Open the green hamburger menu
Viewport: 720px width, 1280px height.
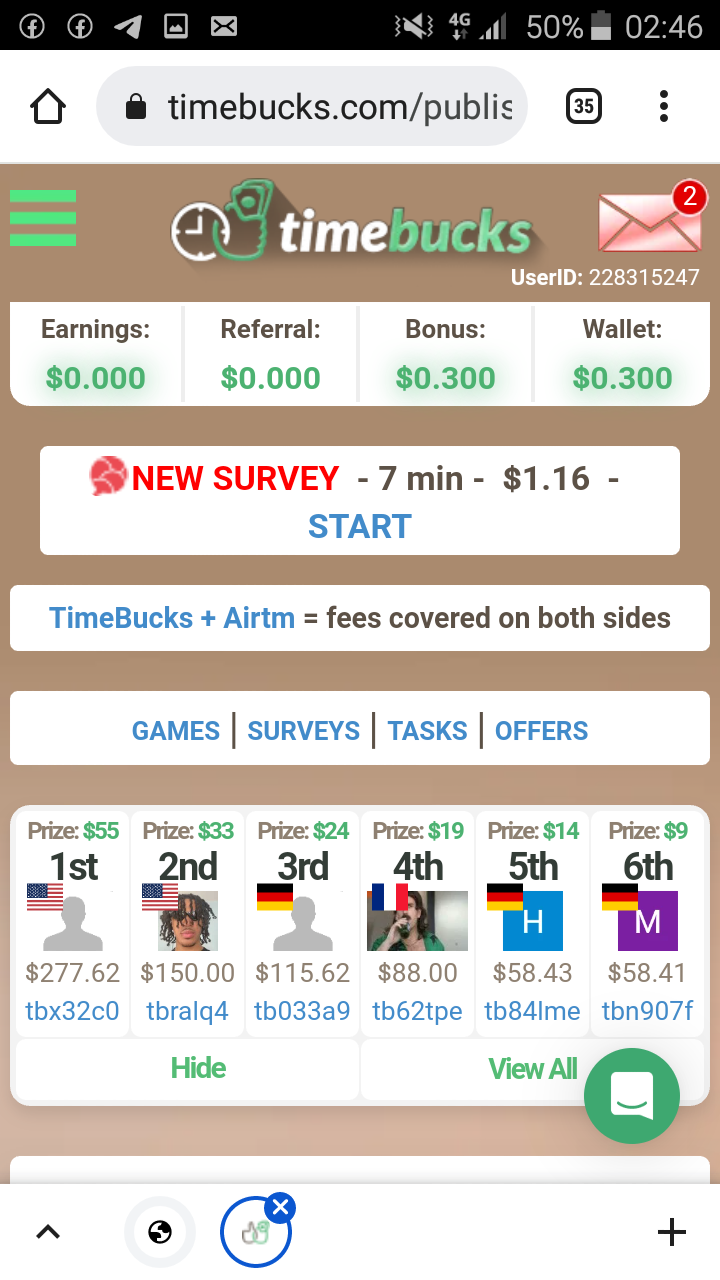(43, 217)
